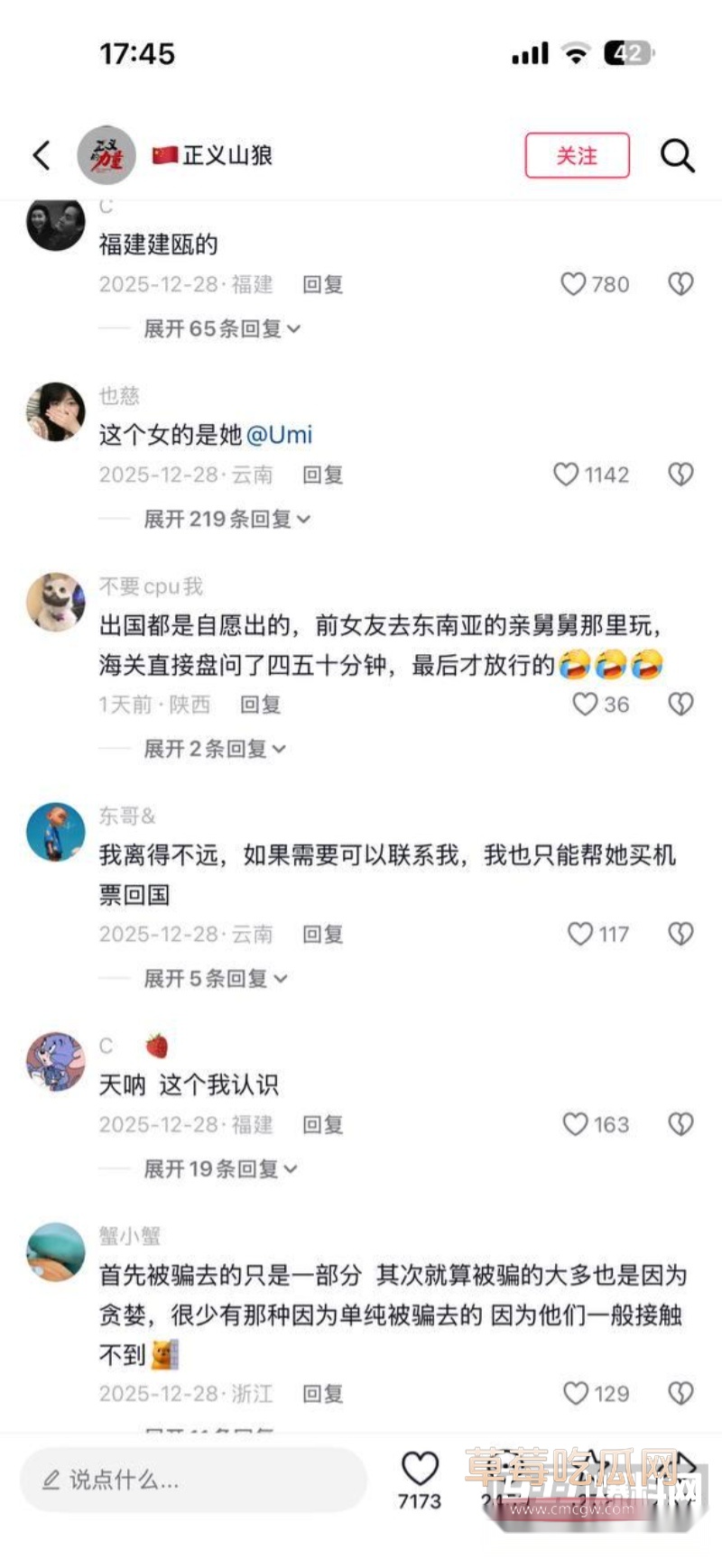This screenshot has height=1568, width=722.
Task: Click the pencil icon in the comment bar
Action: 50,1479
